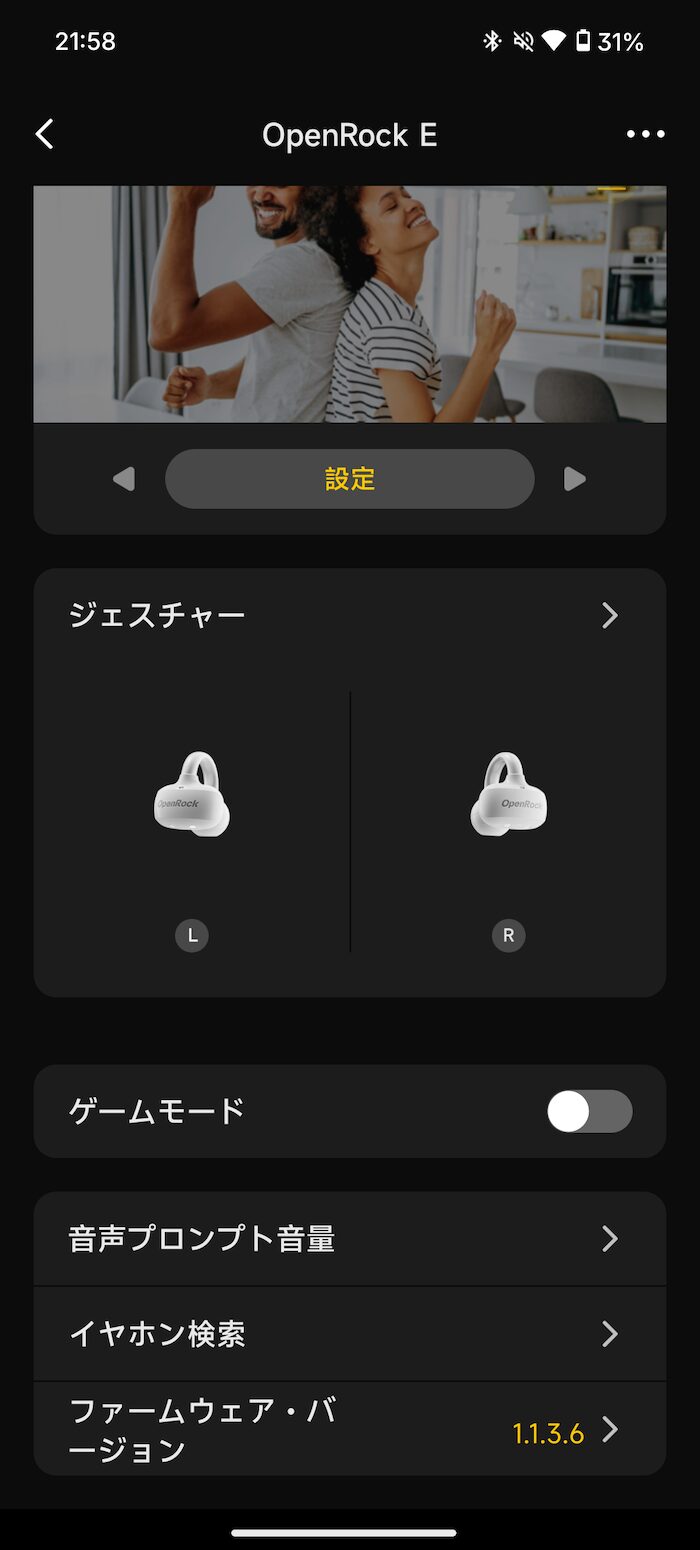Tap the right arrow beside 設定
This screenshot has width=700, height=1550.
(x=574, y=479)
